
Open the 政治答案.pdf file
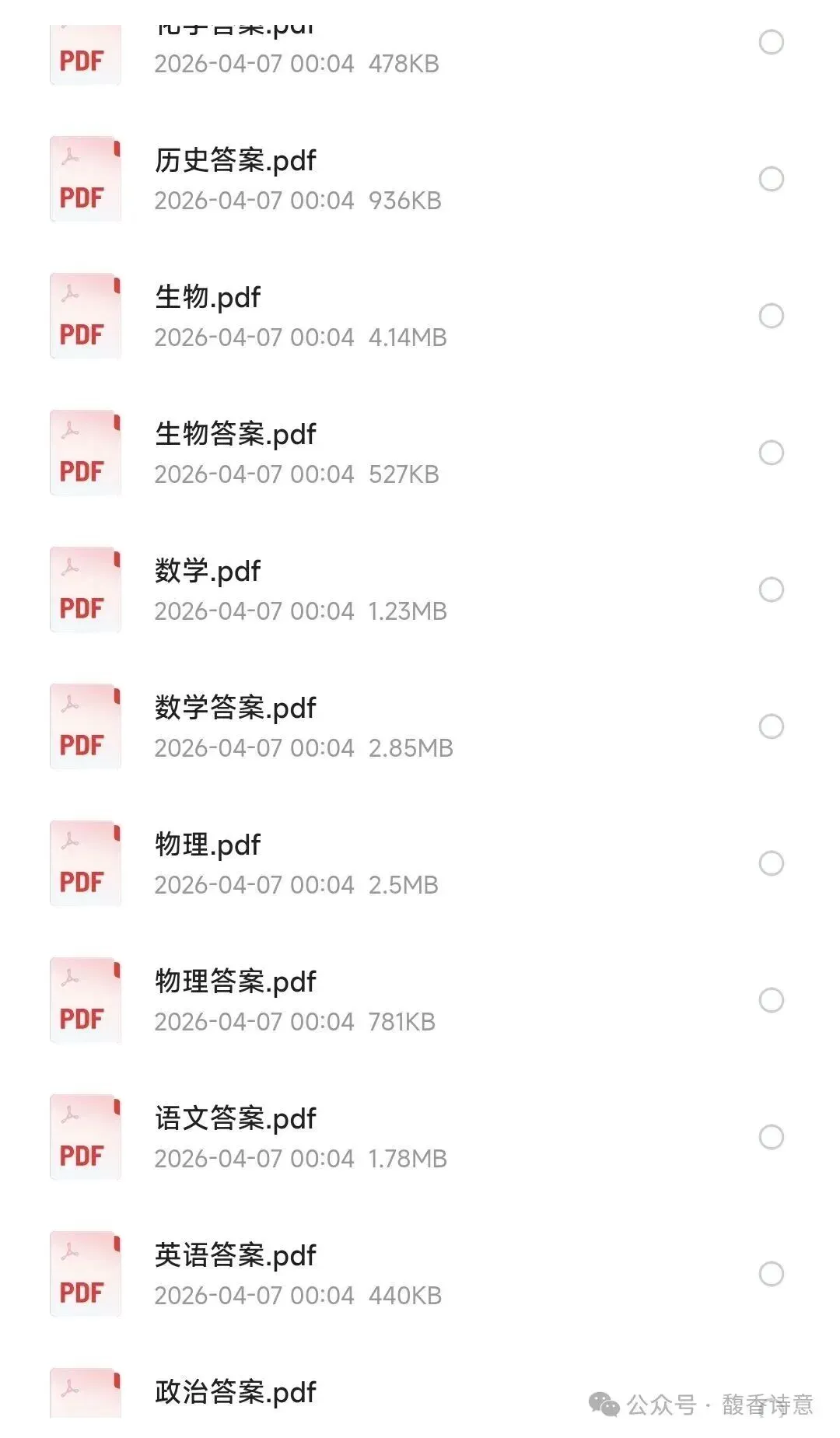pos(235,1392)
